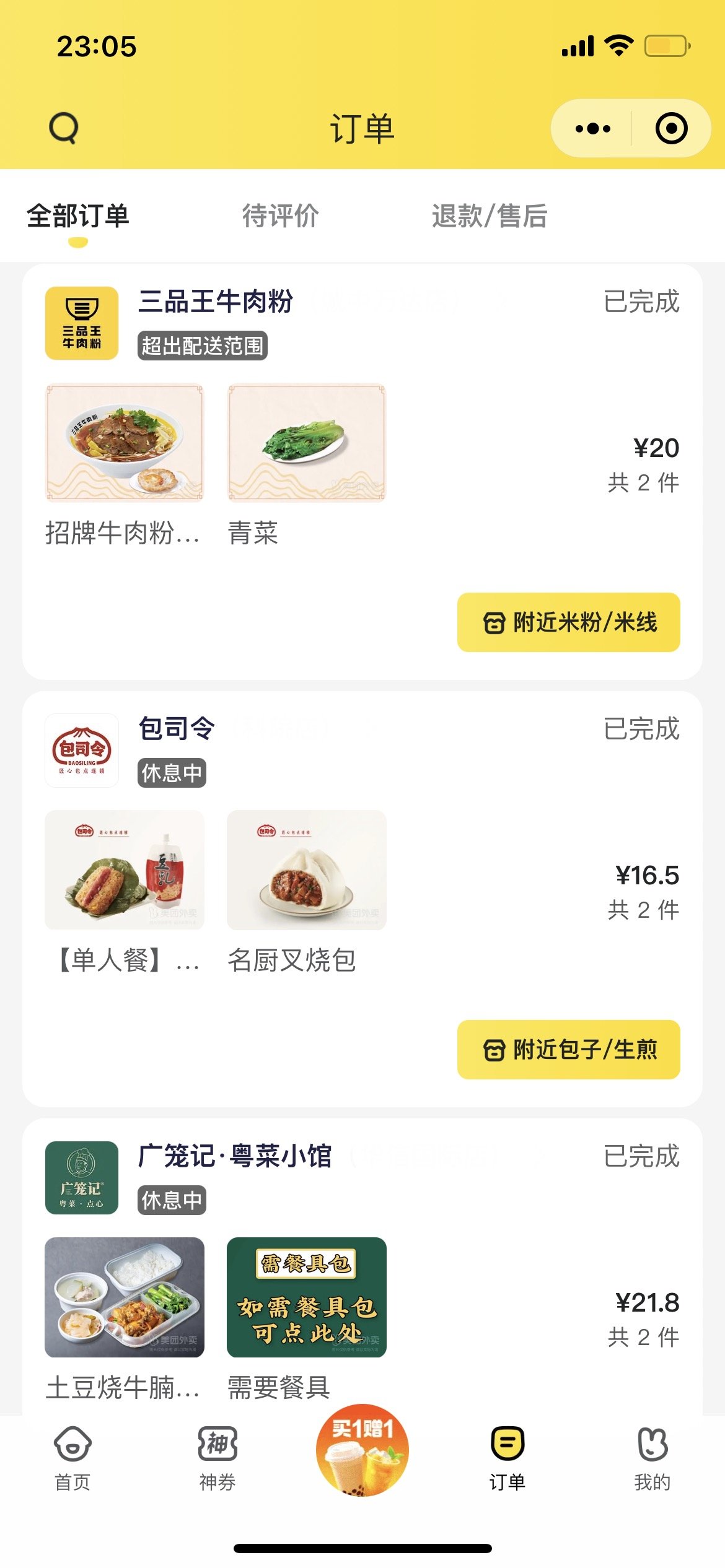The width and height of the screenshot is (725, 1568).
Task: Open the mini program more-options menu
Action: point(592,128)
